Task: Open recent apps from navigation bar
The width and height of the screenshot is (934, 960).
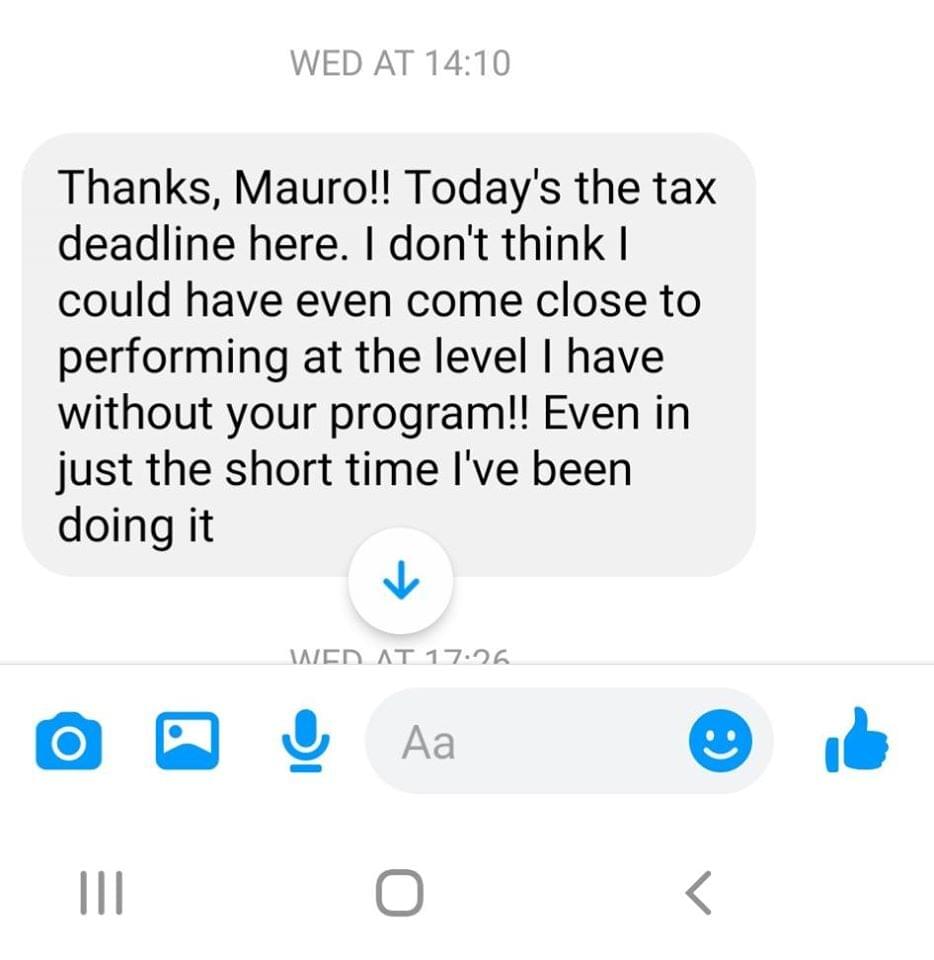Action: (101, 892)
